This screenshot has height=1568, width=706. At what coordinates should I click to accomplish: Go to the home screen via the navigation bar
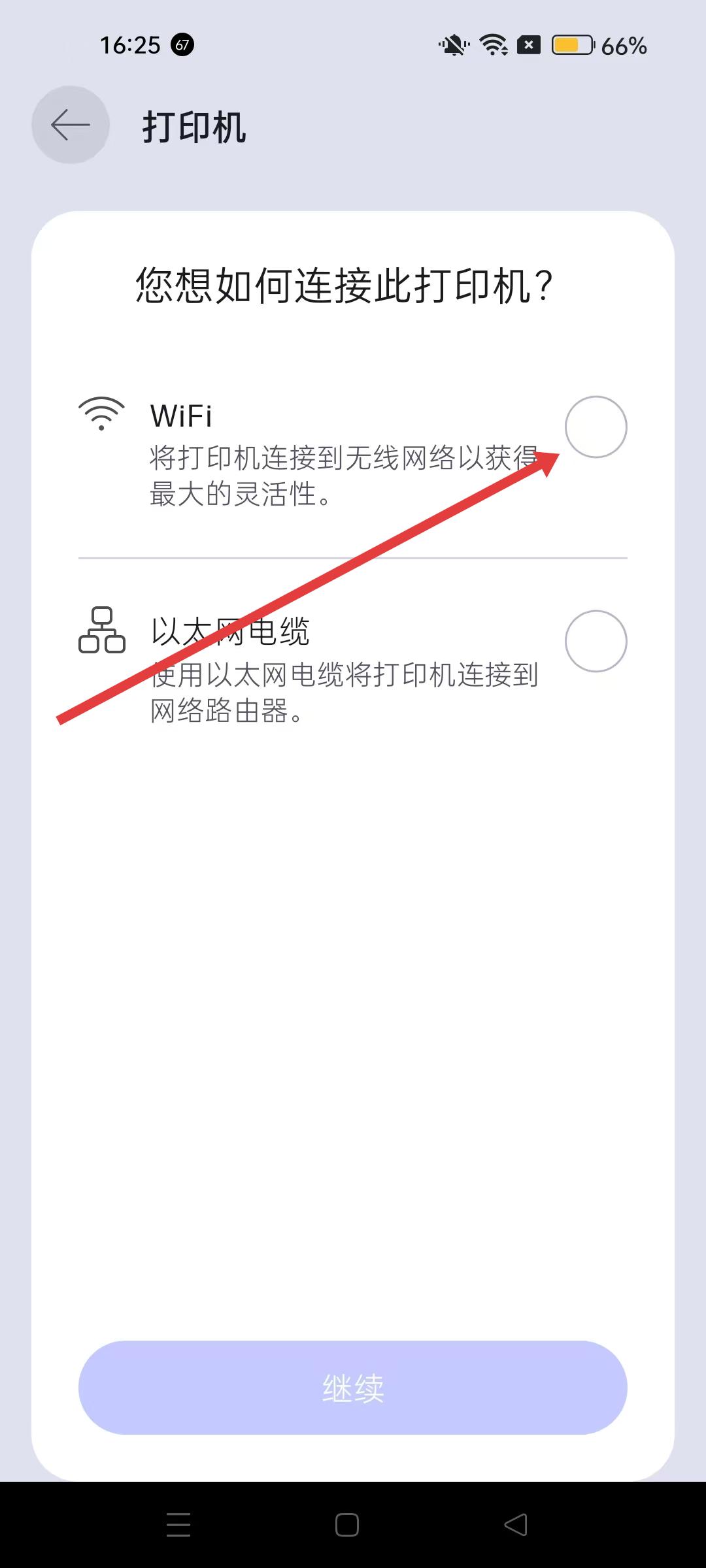[346, 1525]
